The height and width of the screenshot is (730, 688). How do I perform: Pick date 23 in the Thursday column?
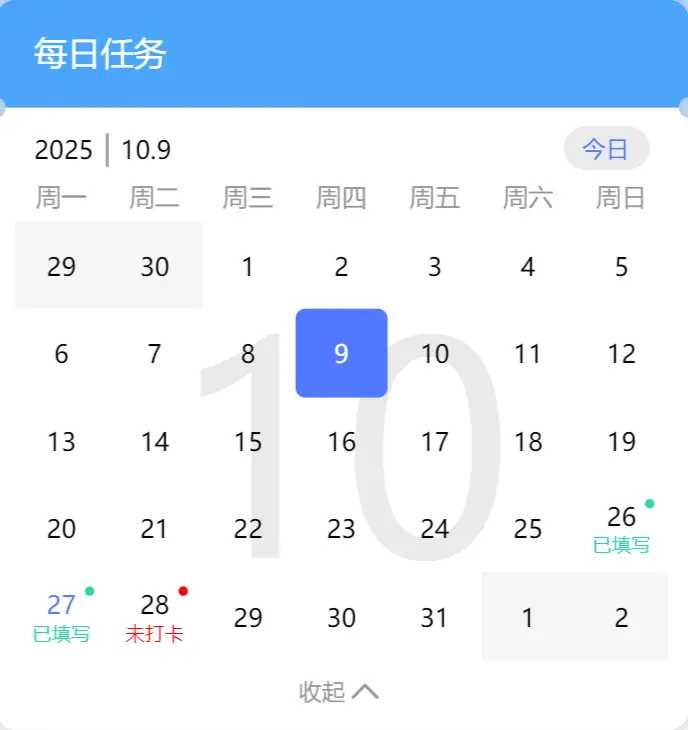click(x=341, y=529)
